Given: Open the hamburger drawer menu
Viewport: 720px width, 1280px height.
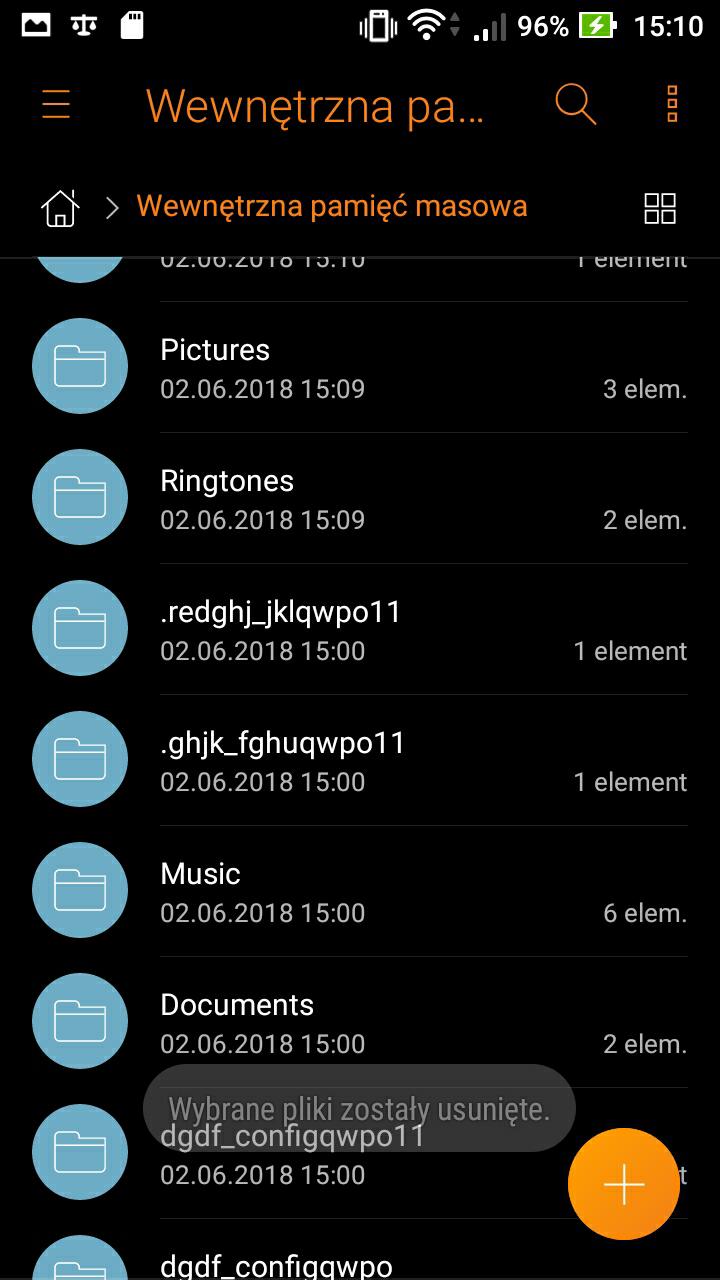Looking at the screenshot, I should point(56,105).
